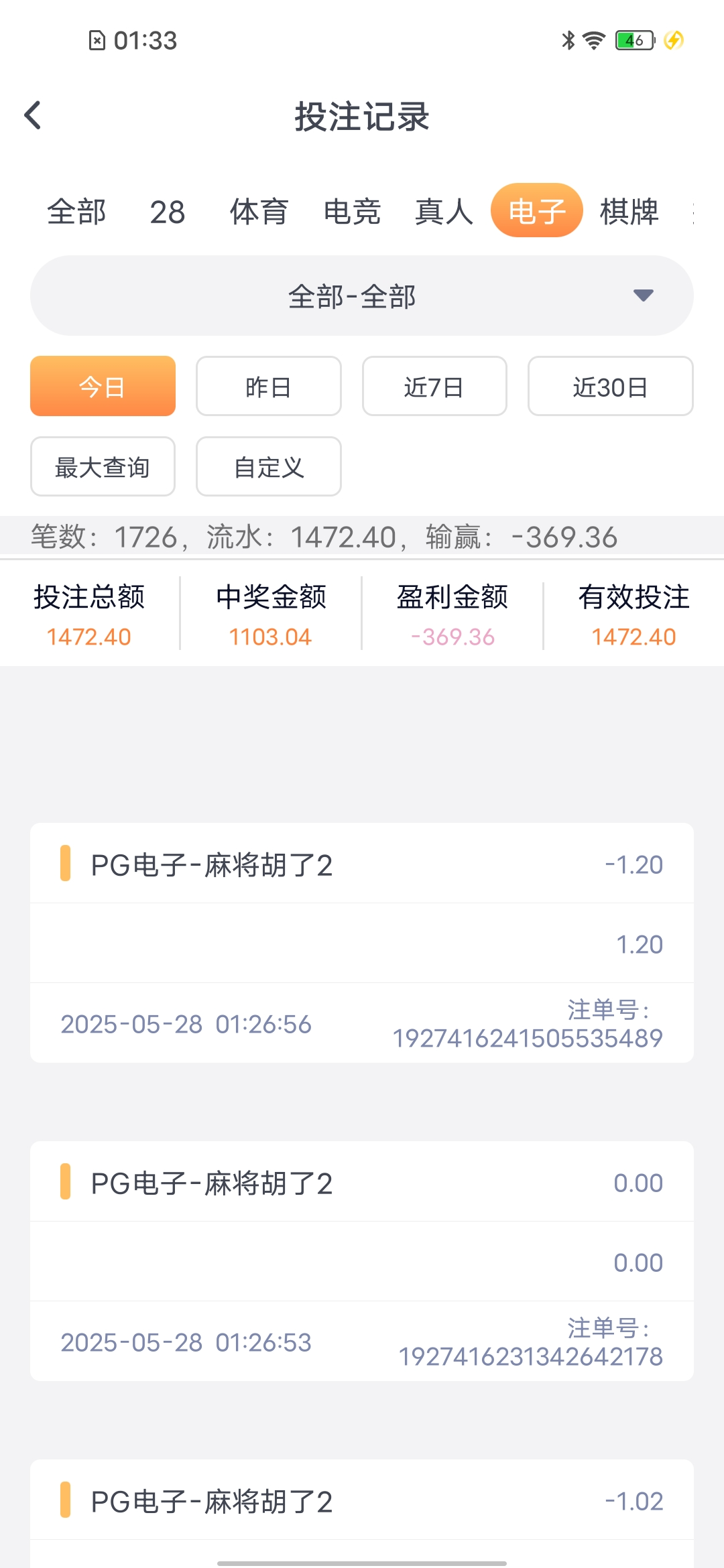Switch to the 真人 tab
This screenshot has height=1568, width=724.
(444, 212)
